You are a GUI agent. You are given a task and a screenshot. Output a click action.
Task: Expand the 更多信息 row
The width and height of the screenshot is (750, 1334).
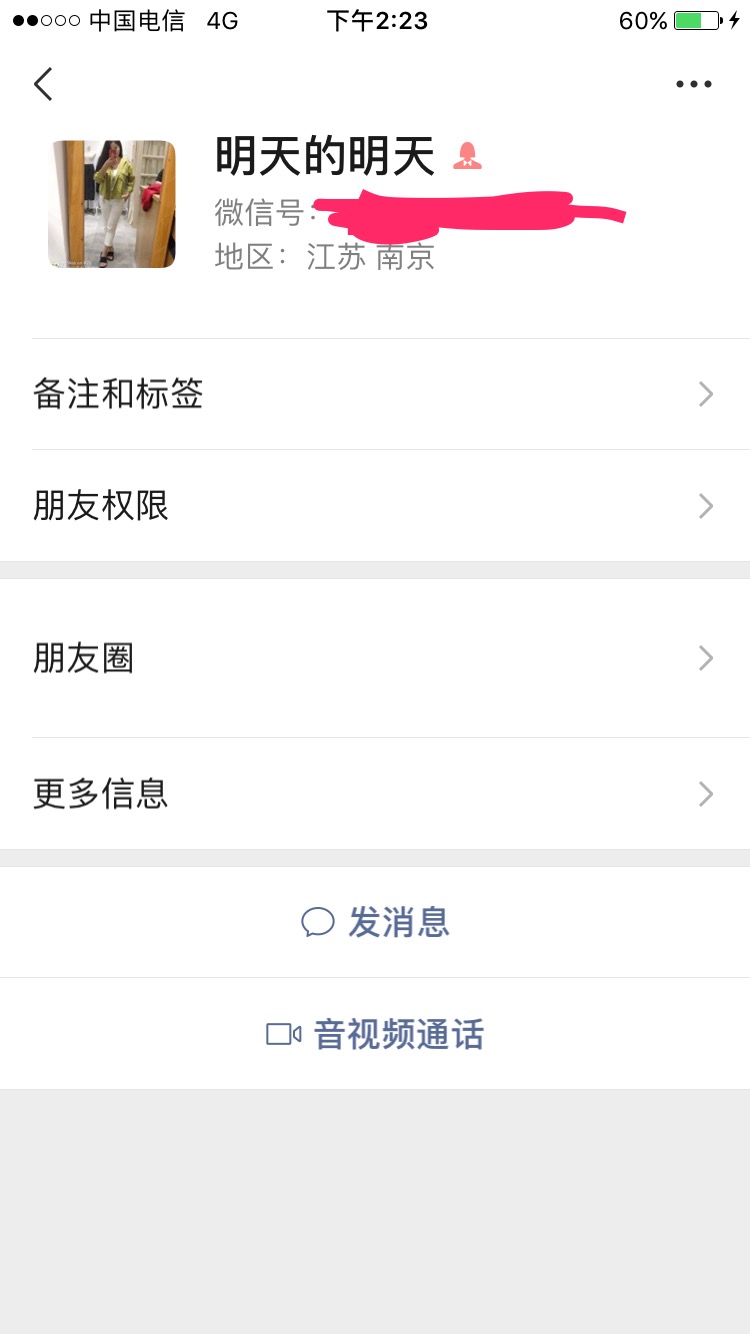pos(375,793)
